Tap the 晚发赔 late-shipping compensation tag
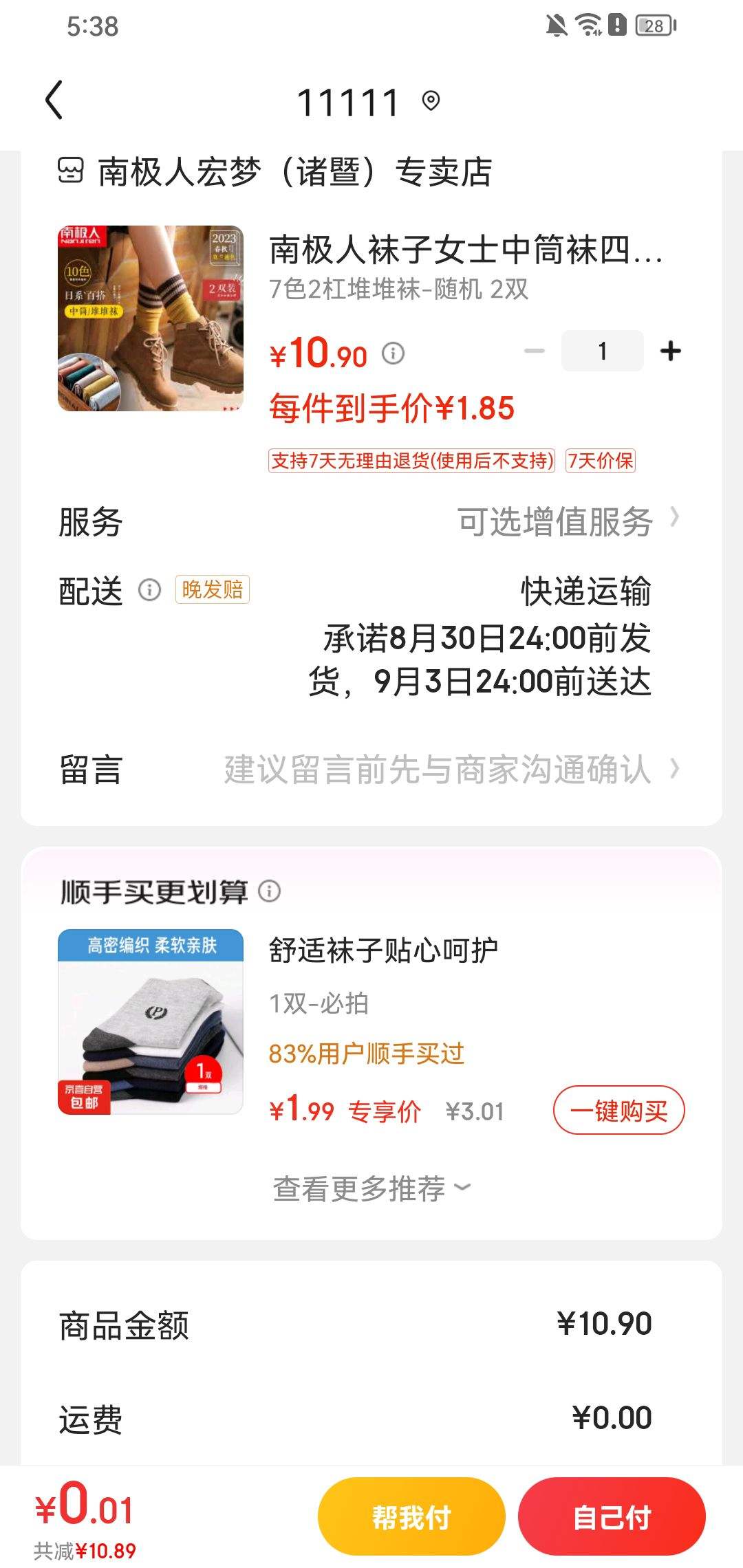 pyautogui.click(x=212, y=590)
